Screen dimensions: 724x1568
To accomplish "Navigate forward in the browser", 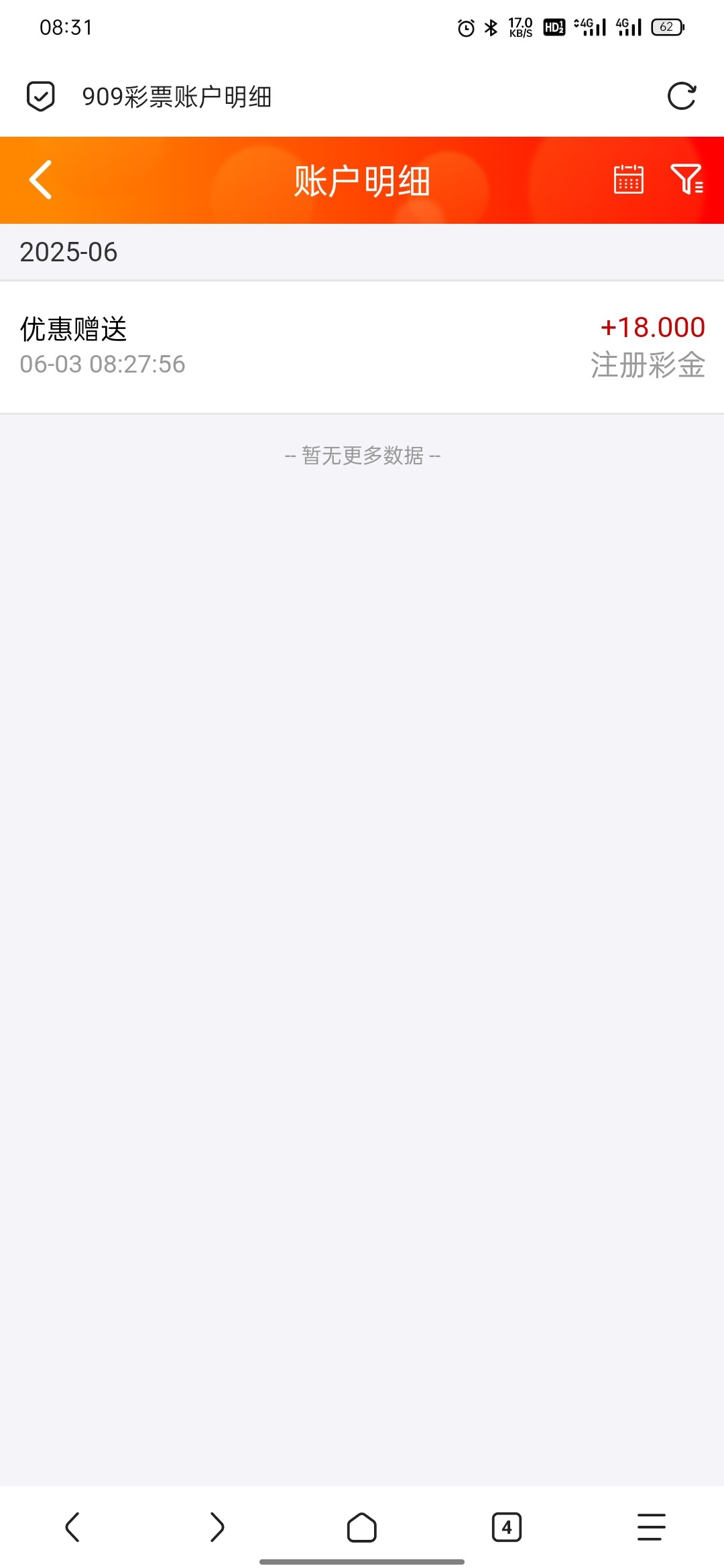I will 217,1527.
